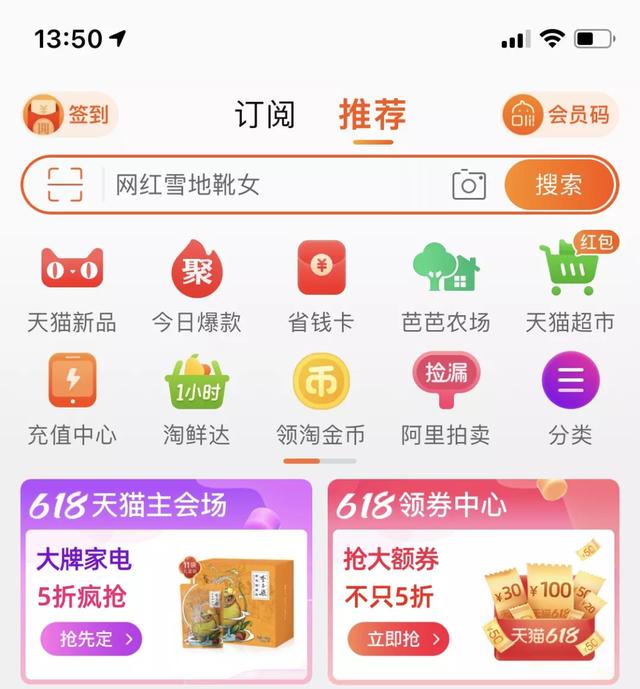Tap the scan code icon in search bar
The image size is (640, 689).
point(66,185)
